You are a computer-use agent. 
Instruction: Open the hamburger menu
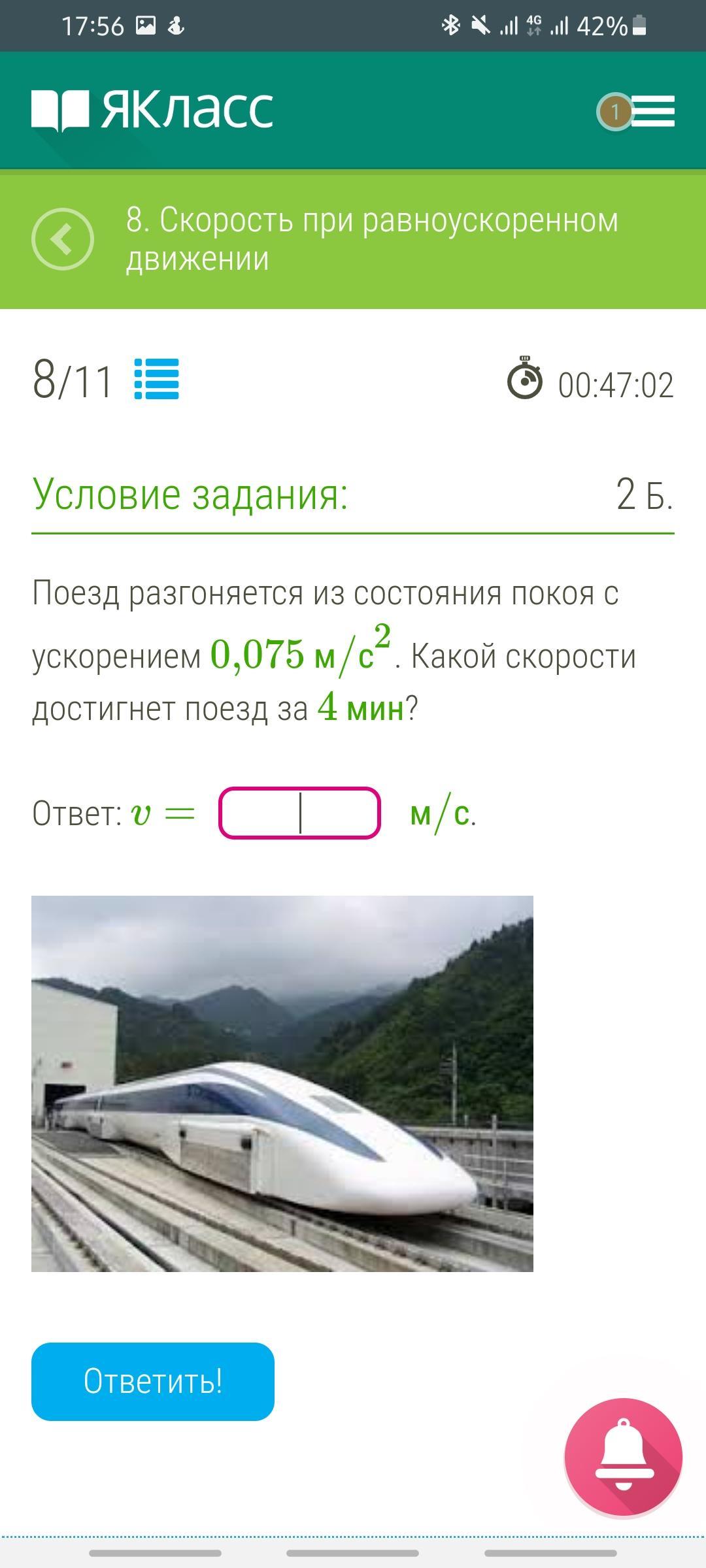click(x=652, y=111)
